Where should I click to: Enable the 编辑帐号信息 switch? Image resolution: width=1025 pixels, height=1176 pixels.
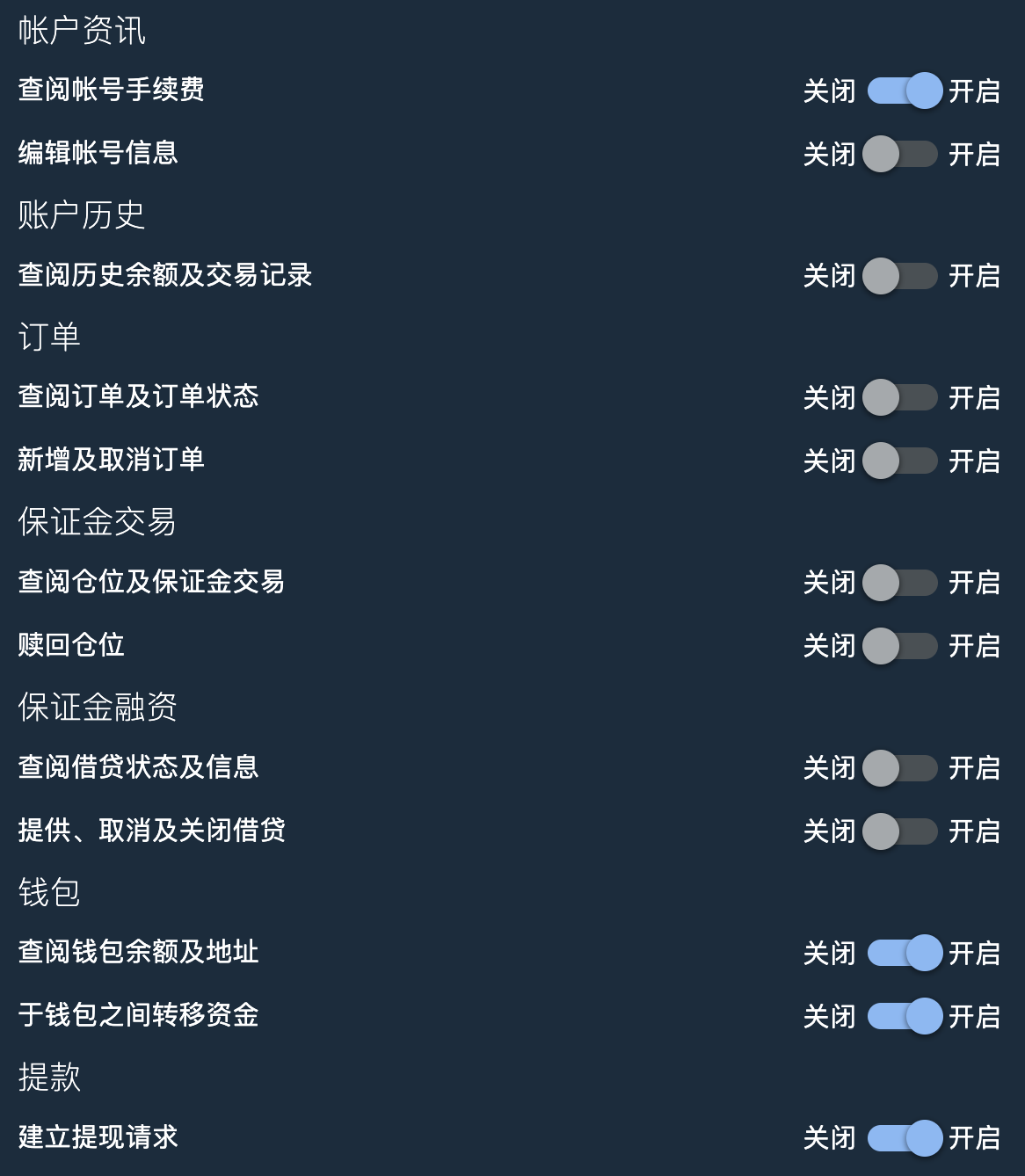click(903, 154)
